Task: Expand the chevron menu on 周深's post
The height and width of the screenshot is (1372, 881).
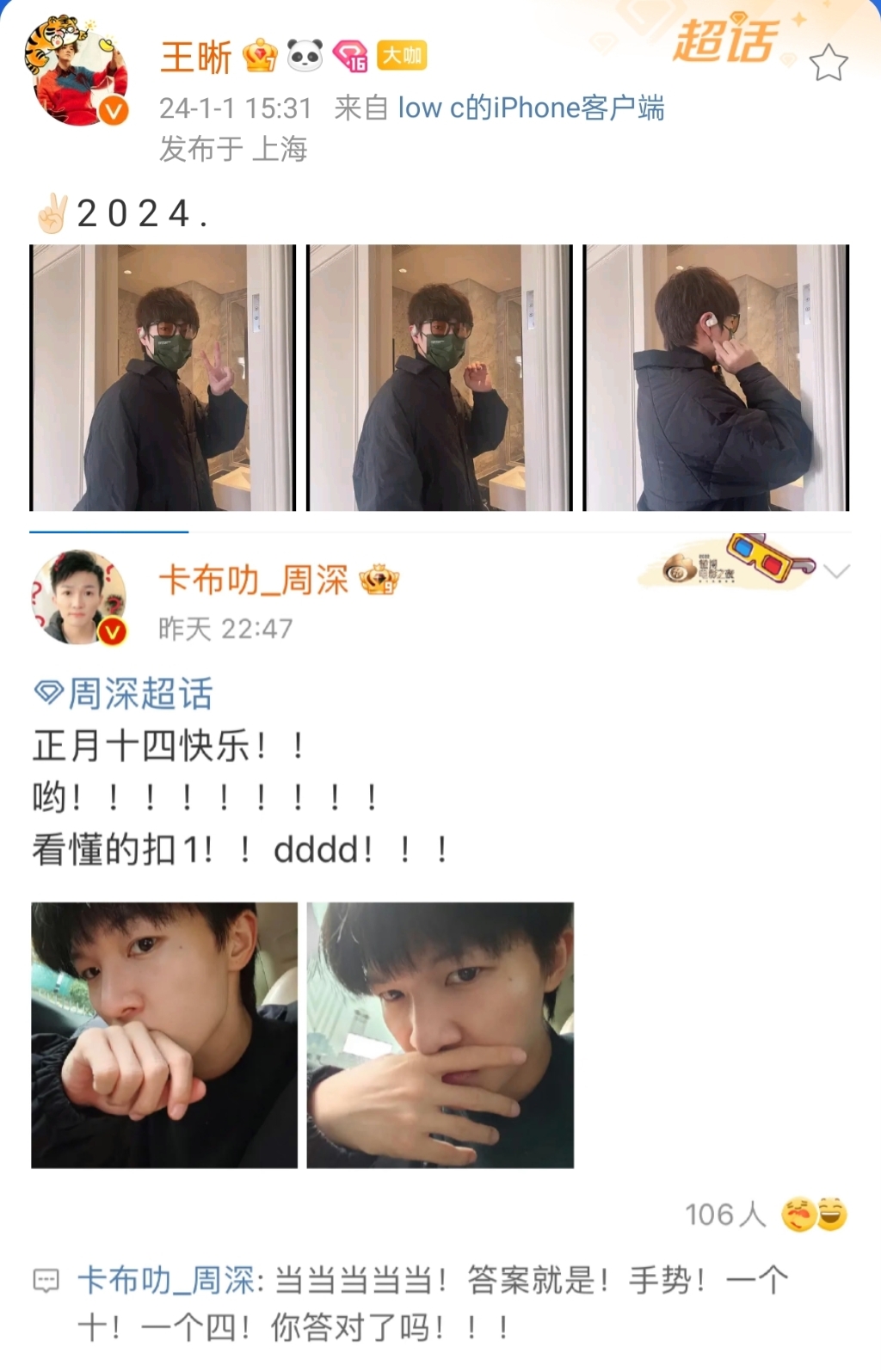Action: click(836, 572)
